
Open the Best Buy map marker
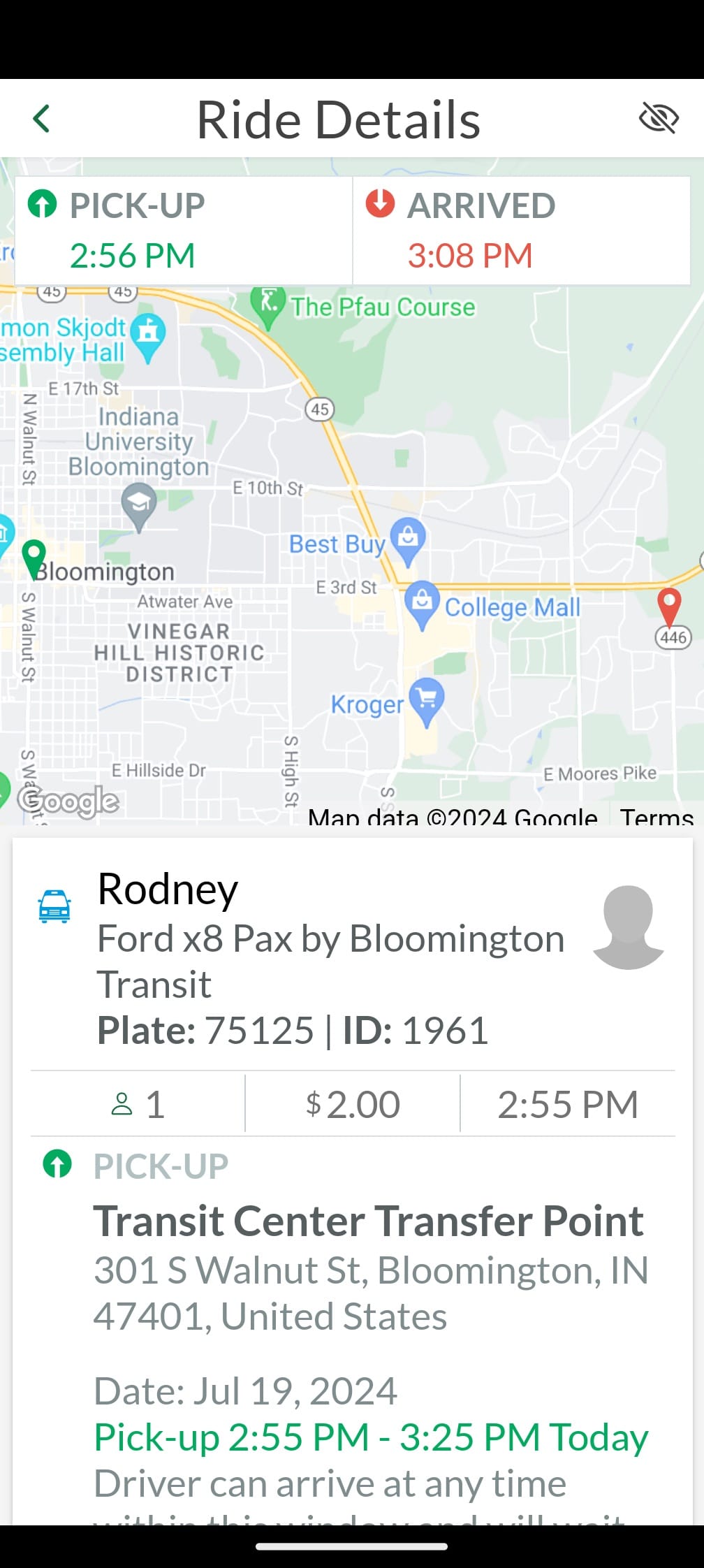[x=409, y=539]
